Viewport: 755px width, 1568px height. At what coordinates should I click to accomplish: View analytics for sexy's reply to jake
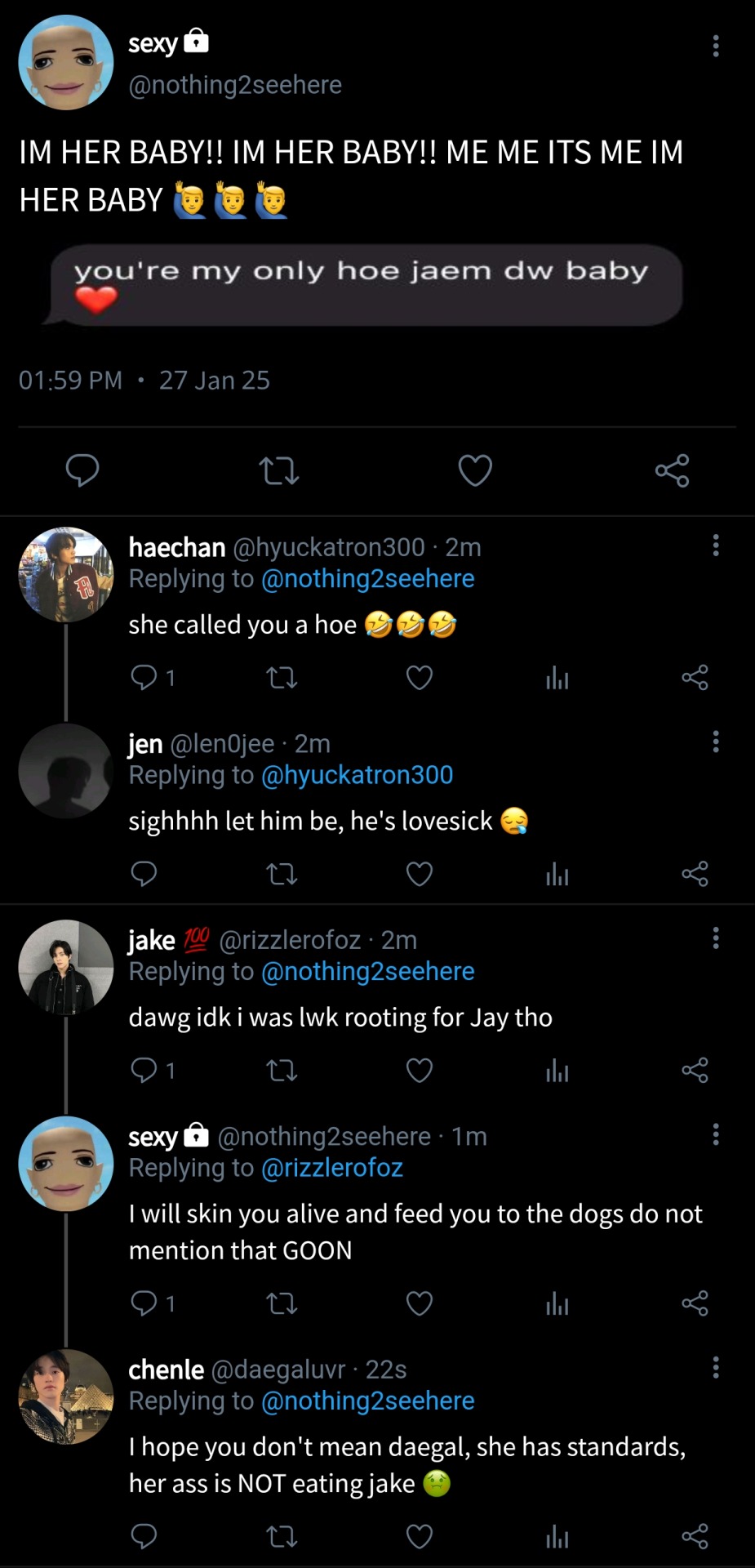557,1303
